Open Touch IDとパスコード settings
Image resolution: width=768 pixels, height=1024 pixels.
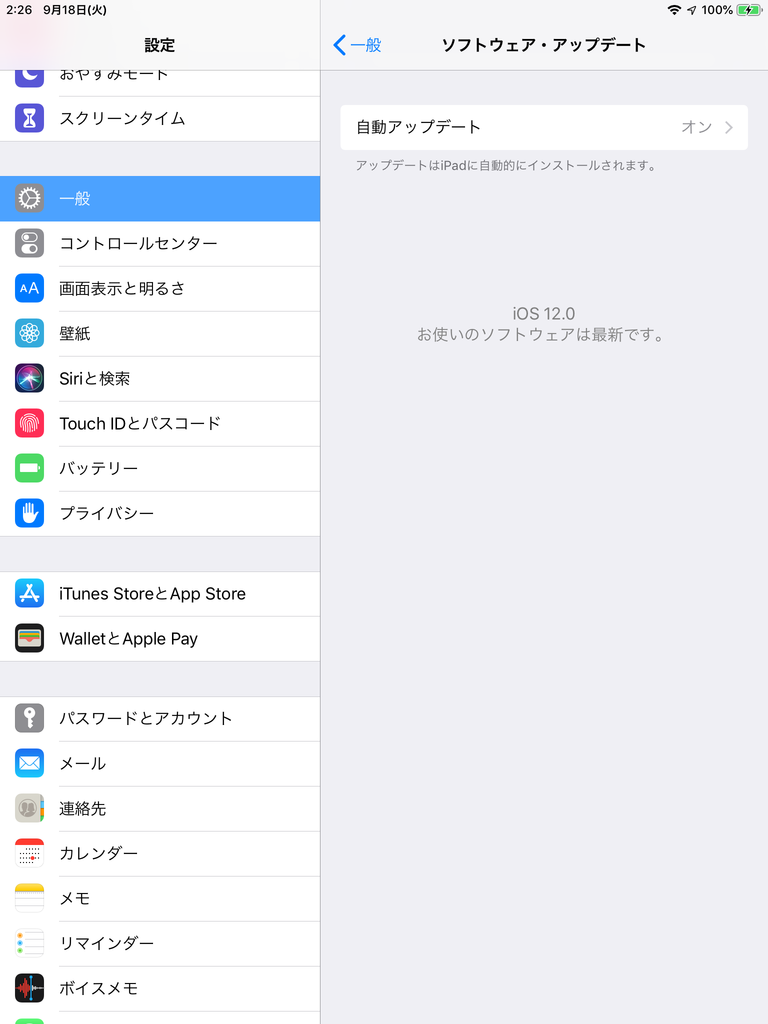[x=160, y=423]
